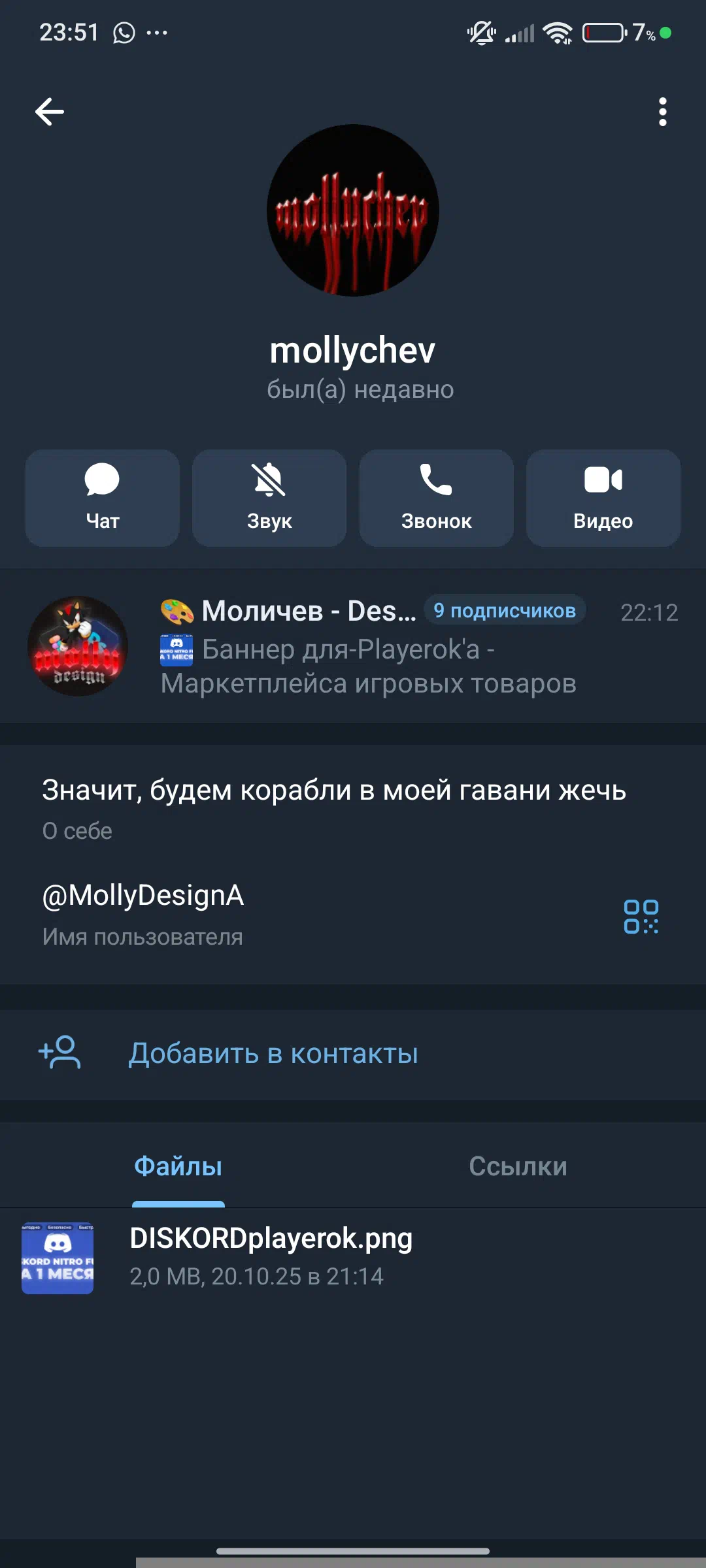Image resolution: width=706 pixels, height=1568 pixels.
Task: Start a voice call with Звонок
Action: coord(436,498)
